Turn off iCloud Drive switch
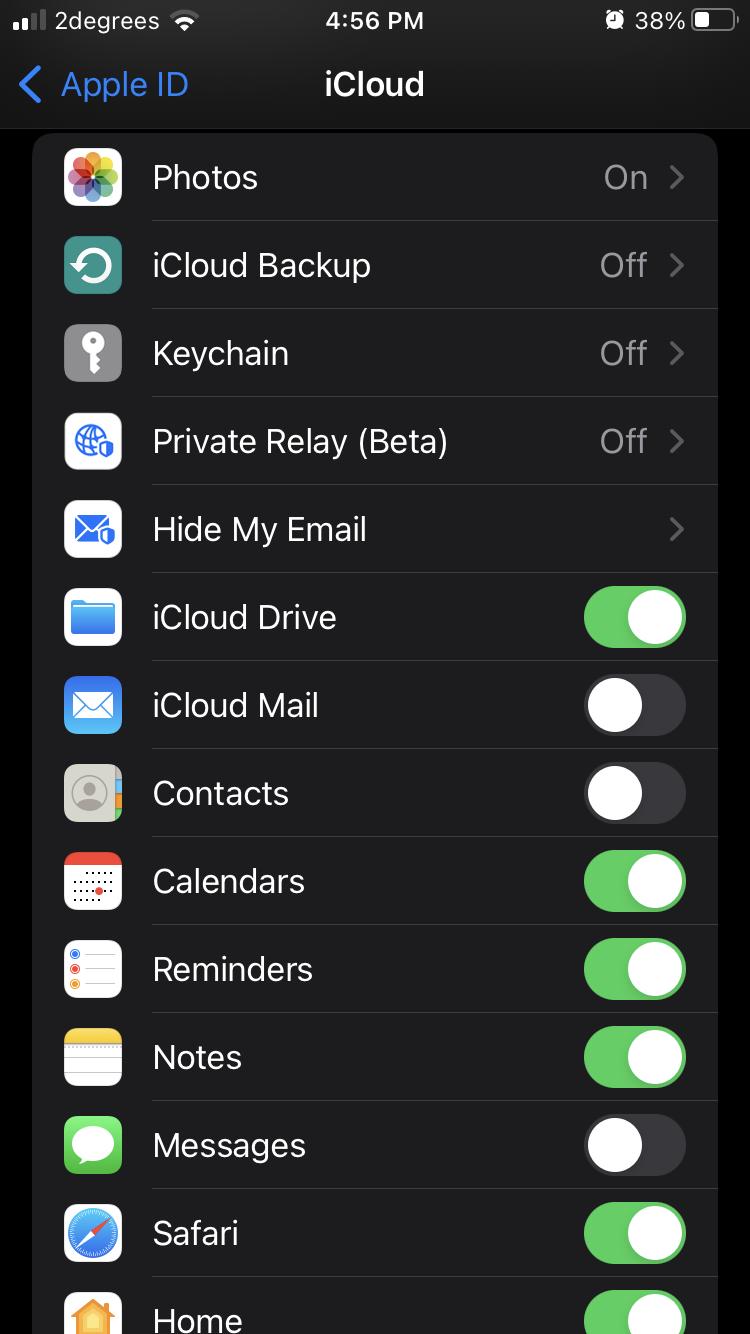Image resolution: width=750 pixels, height=1334 pixels. (634, 617)
